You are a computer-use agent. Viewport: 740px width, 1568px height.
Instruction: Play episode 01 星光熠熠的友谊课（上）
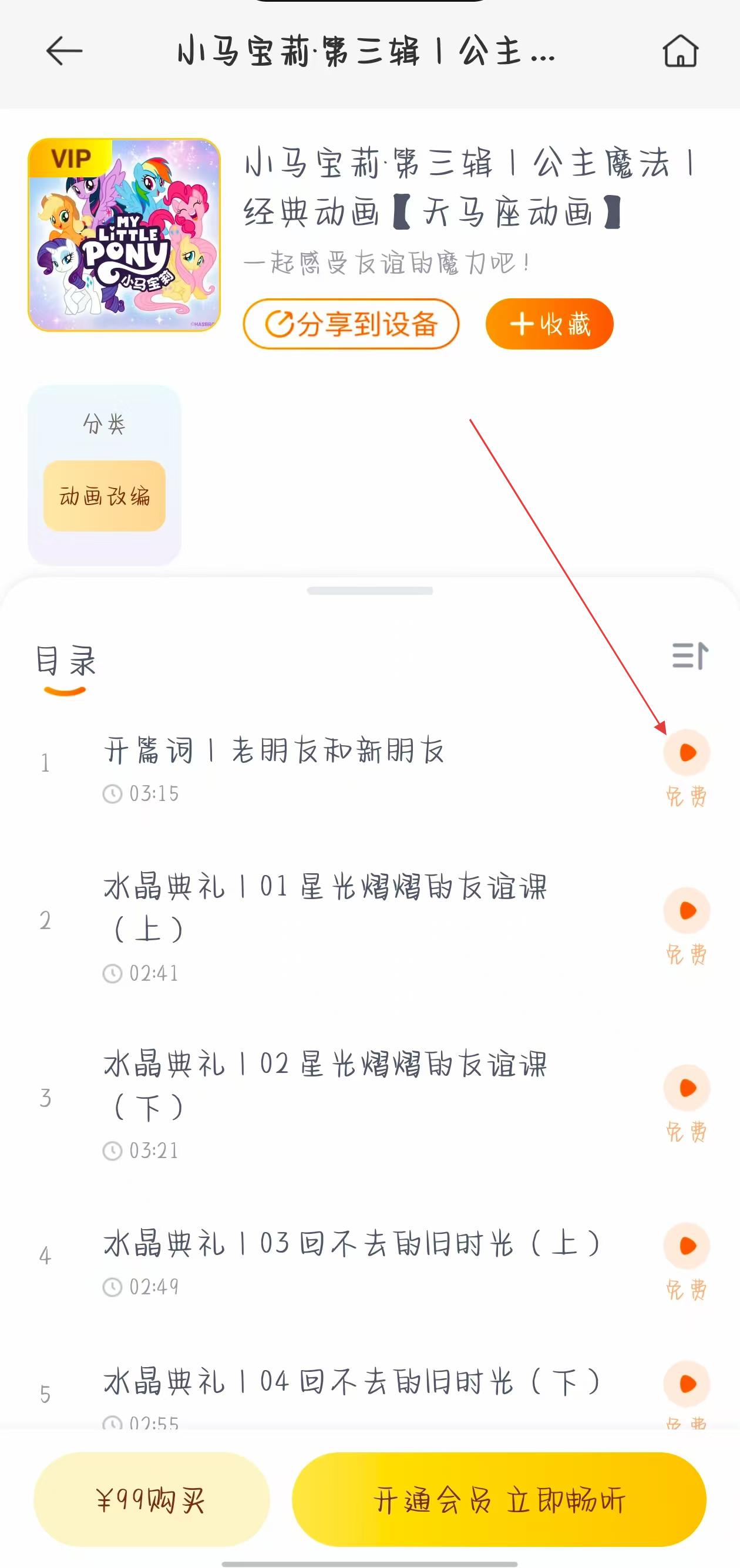[x=687, y=911]
